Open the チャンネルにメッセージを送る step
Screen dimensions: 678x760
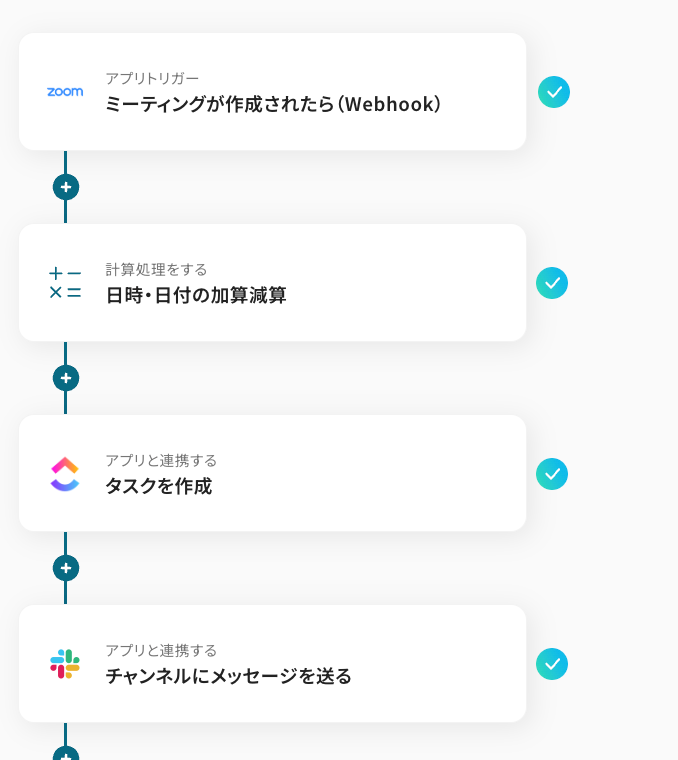[x=272, y=664]
